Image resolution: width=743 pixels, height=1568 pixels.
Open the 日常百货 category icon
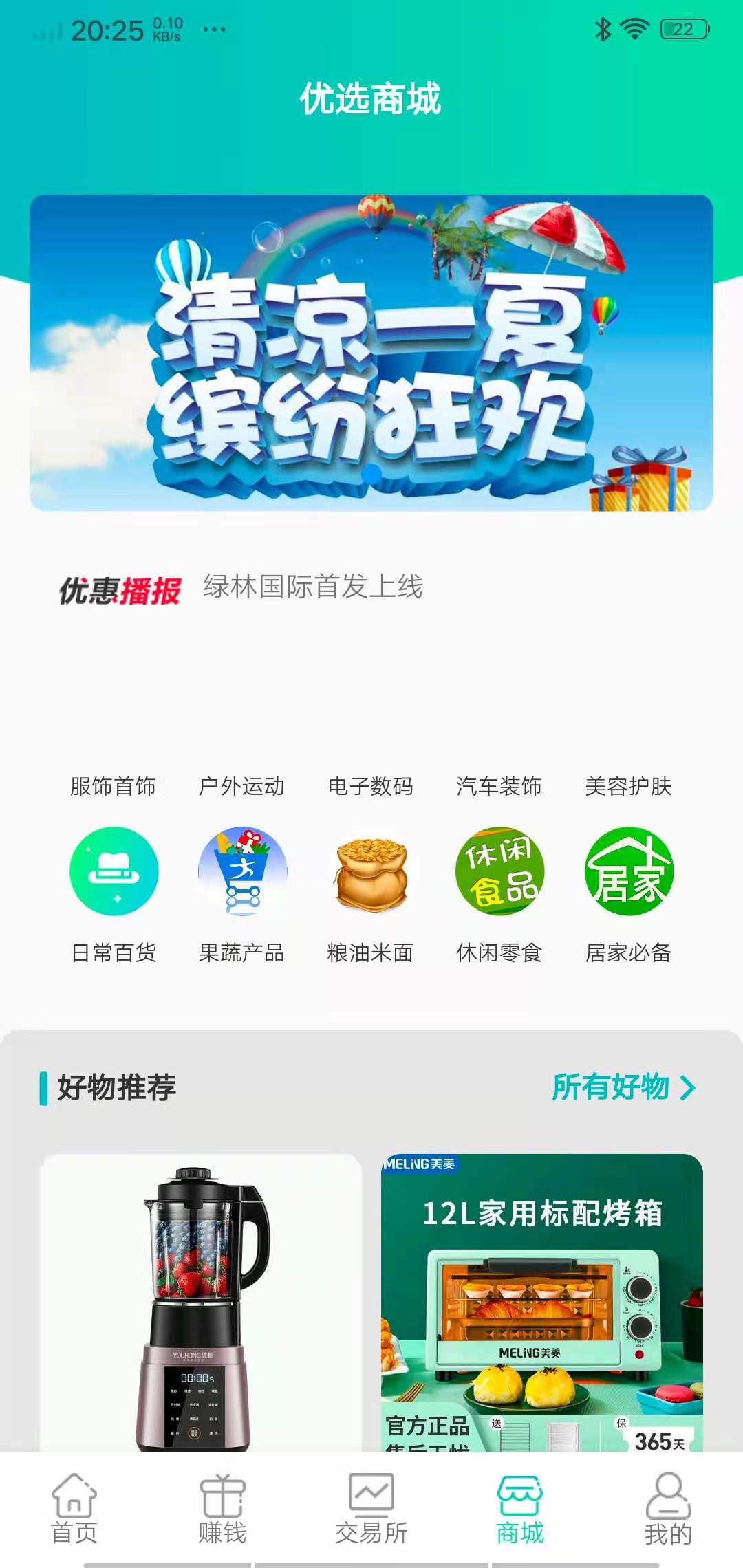(x=113, y=872)
